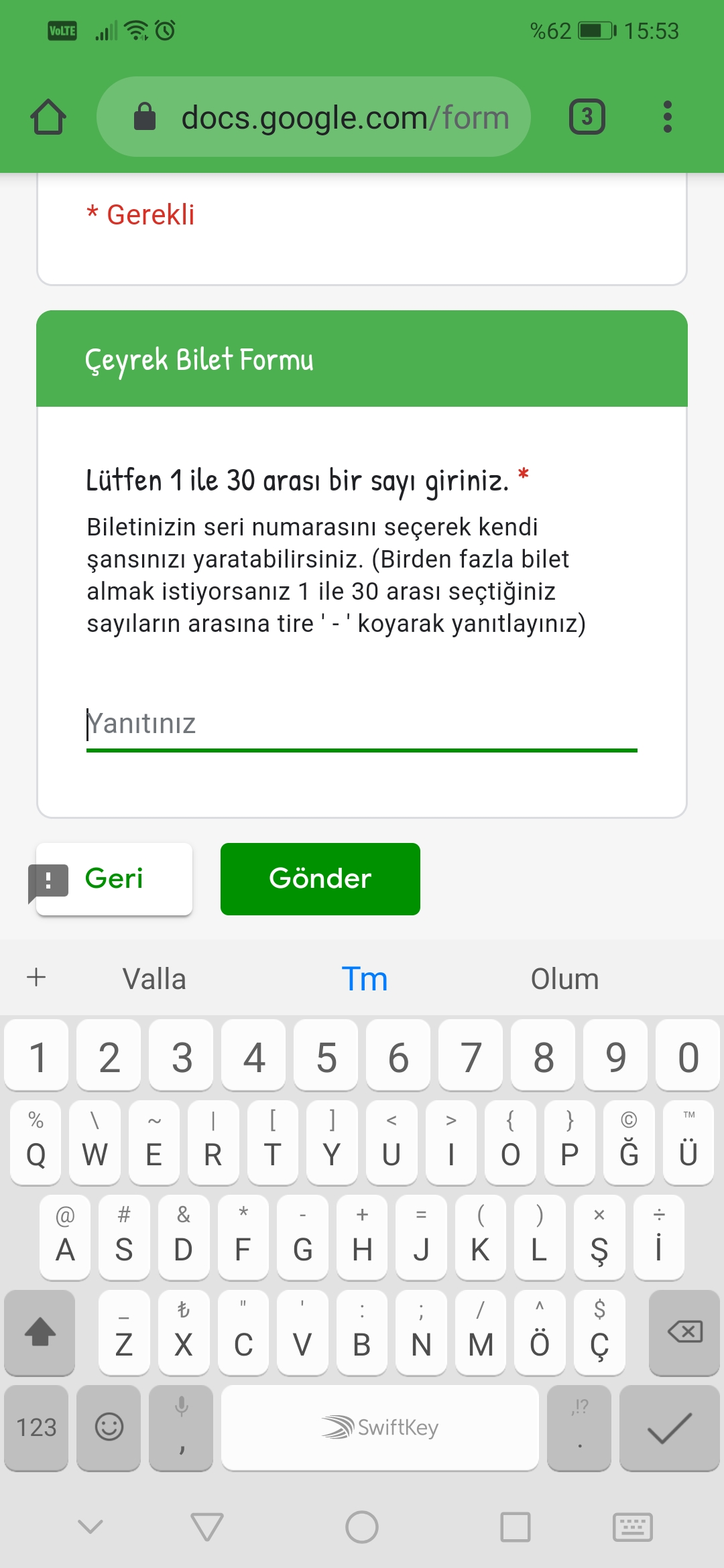The image size is (724, 1568).
Task: Expand the keyboard toolbar plus icon
Action: point(36,978)
